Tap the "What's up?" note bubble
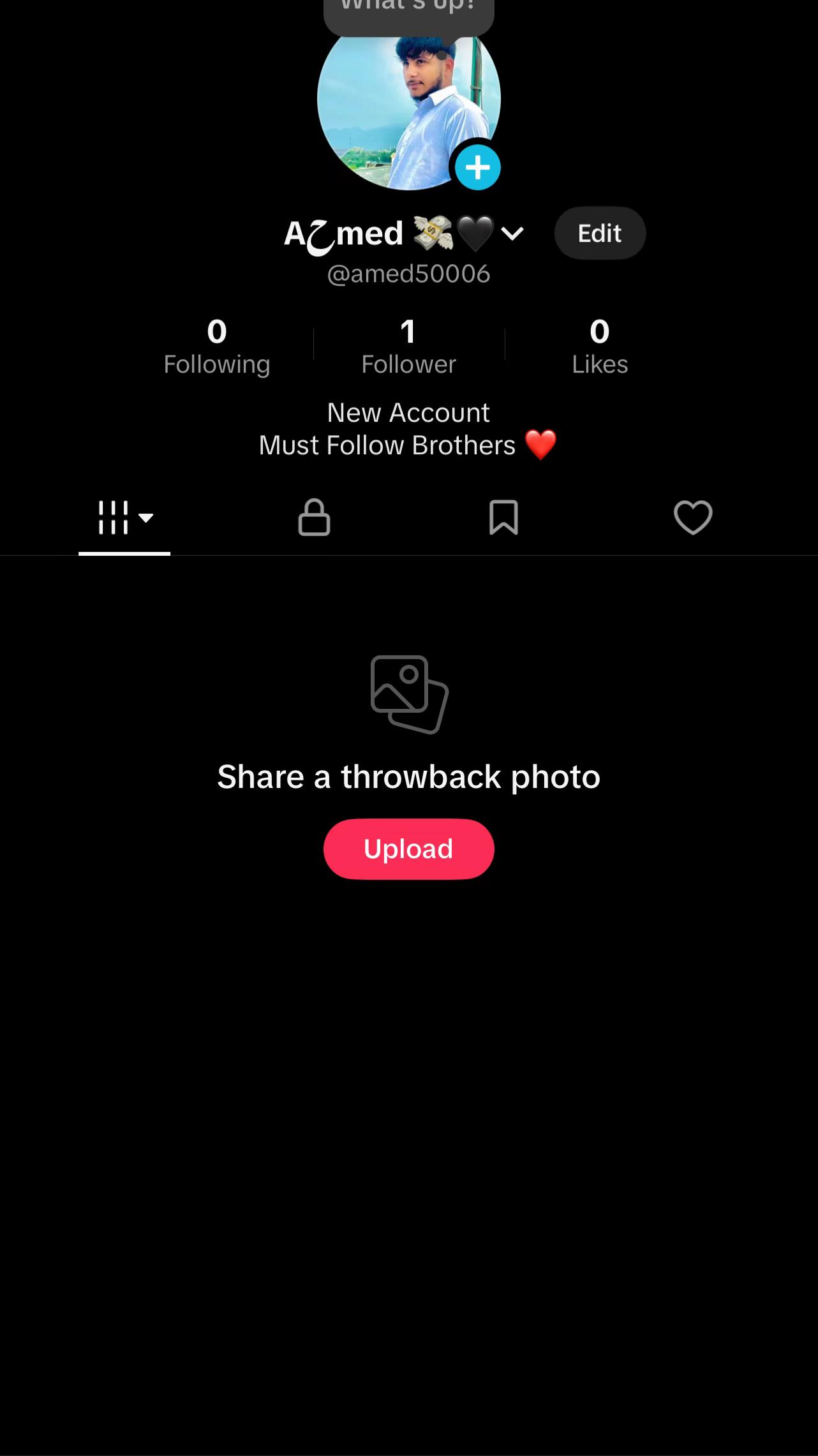 click(x=408, y=13)
